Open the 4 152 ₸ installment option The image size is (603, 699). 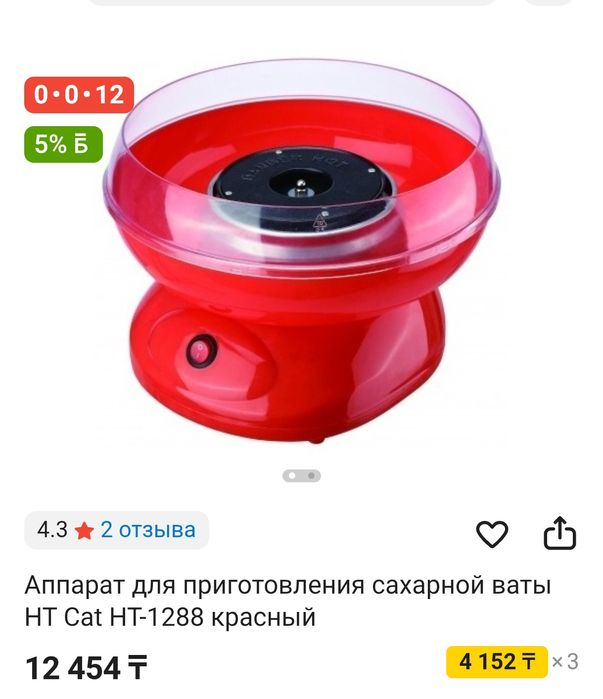pos(496,662)
